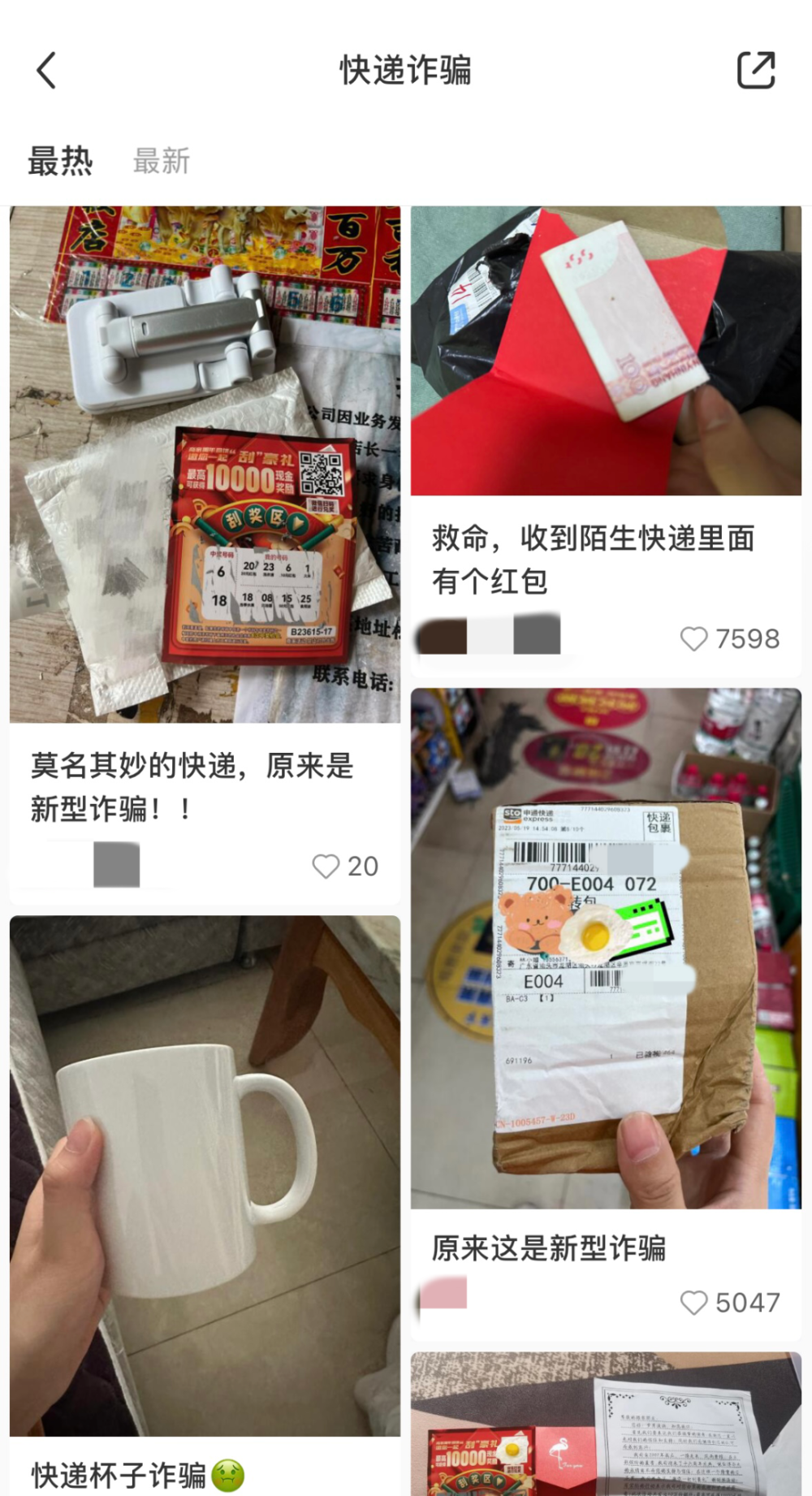Tap the heart icon showing 20 likes
Image resolution: width=812 pixels, height=1496 pixels.
coord(326,867)
